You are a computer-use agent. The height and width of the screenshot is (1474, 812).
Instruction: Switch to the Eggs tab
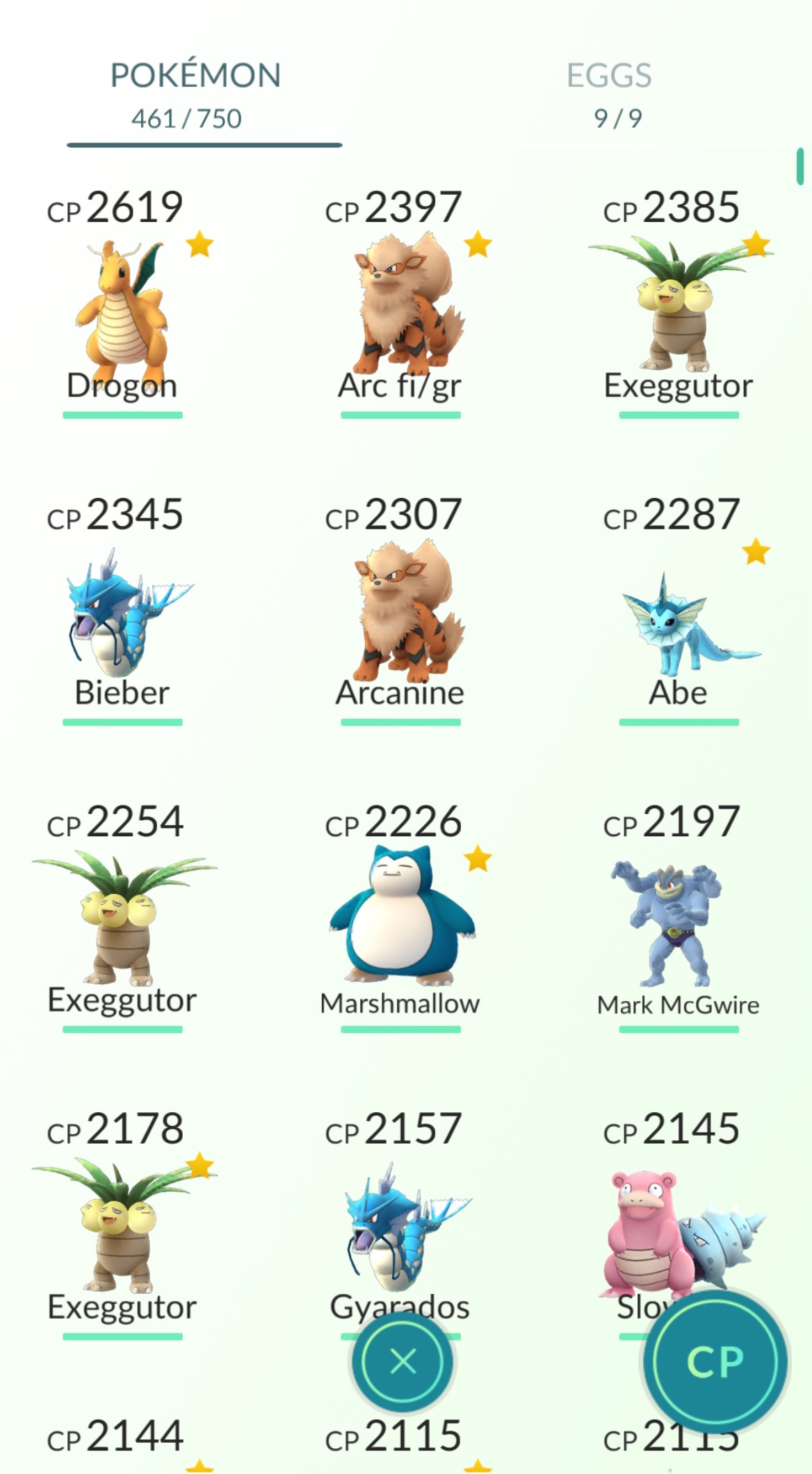point(610,95)
